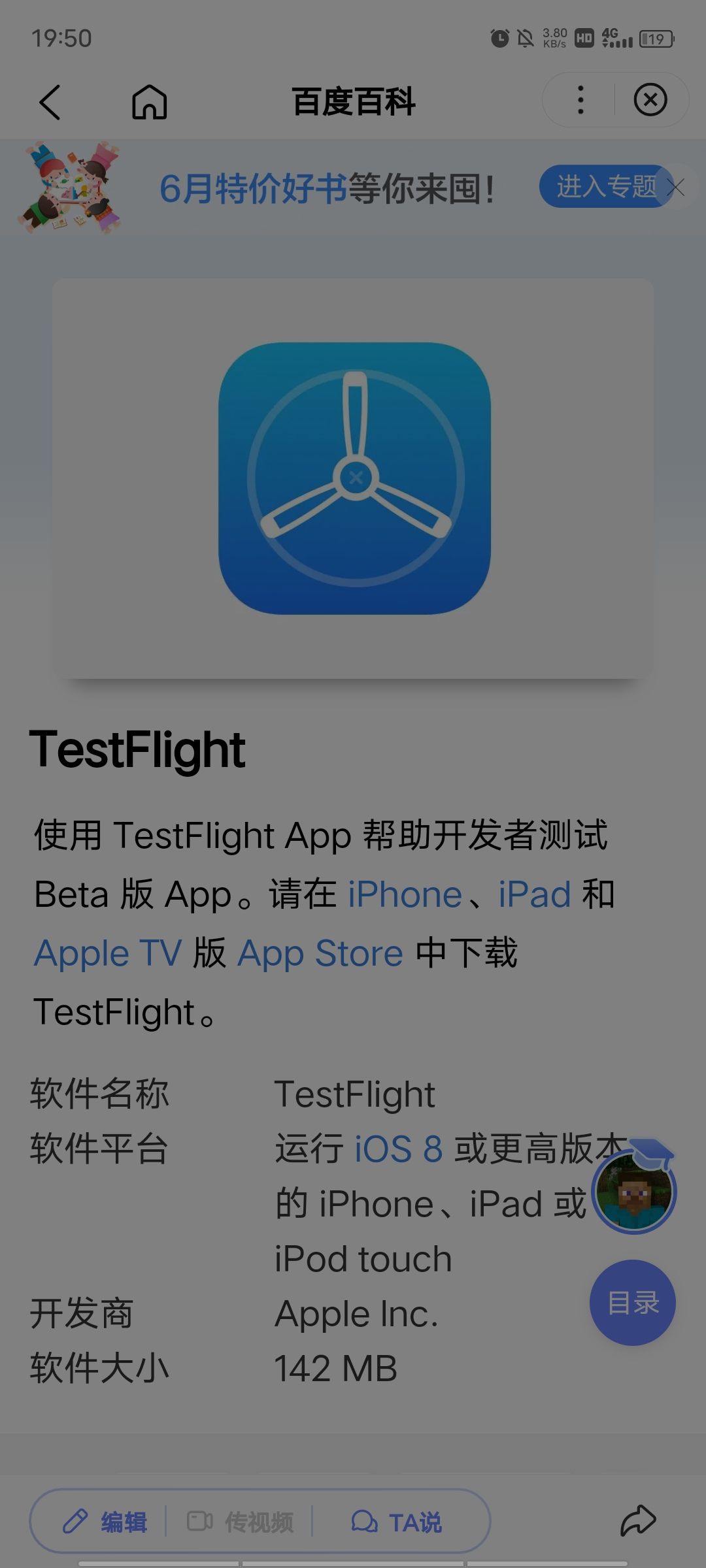Tap the floating Minecraft avatar icon
The height and width of the screenshot is (1568, 706).
tap(633, 1190)
